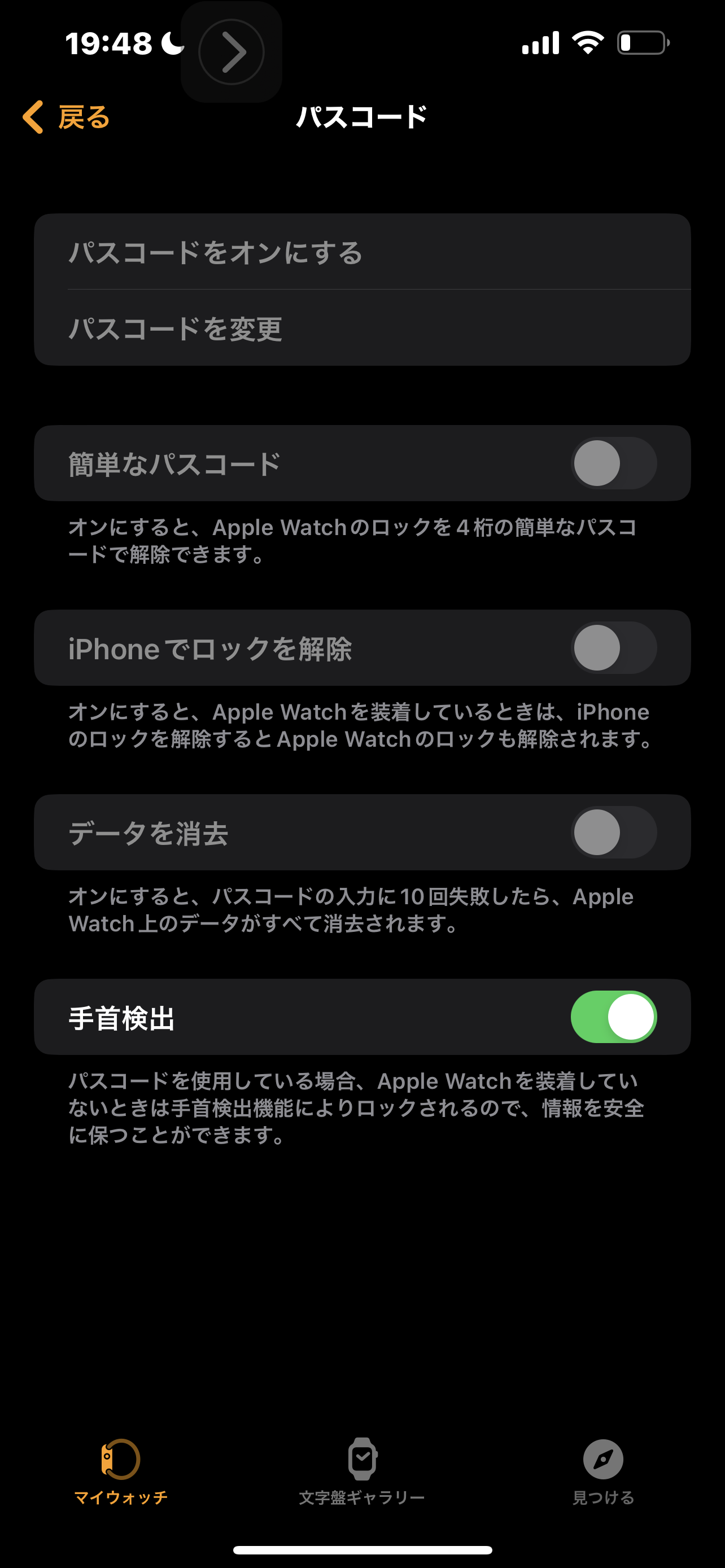
Task: Open パスコードを変更 option
Action: tap(361, 329)
